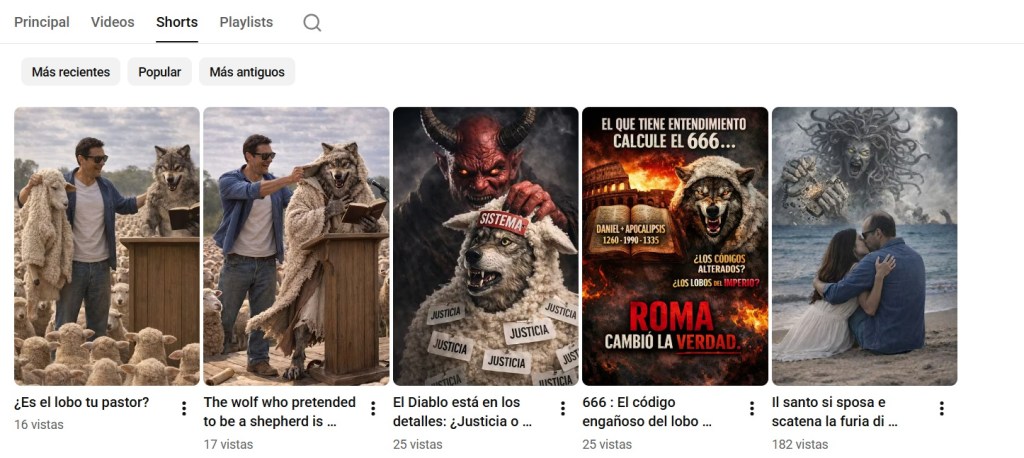Screen dimensions: 1024x458
Task: Open options menu for '¿Es el lobo tu pastor?'
Action: tap(184, 408)
